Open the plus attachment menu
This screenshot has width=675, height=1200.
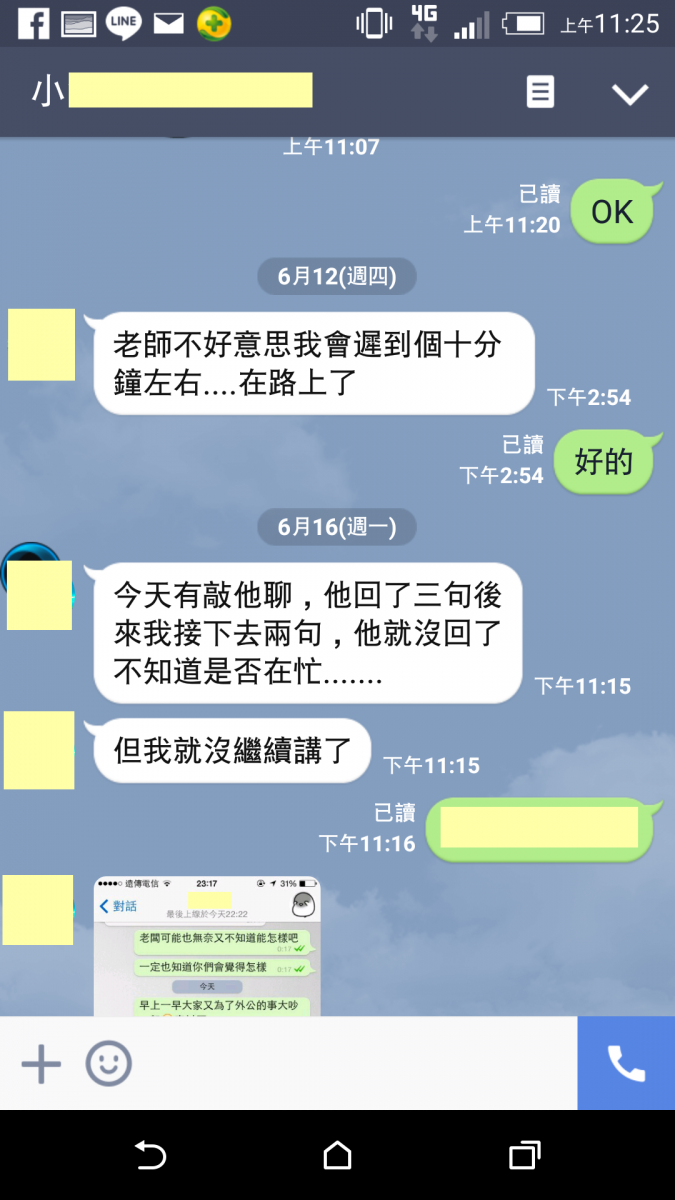[41, 1064]
